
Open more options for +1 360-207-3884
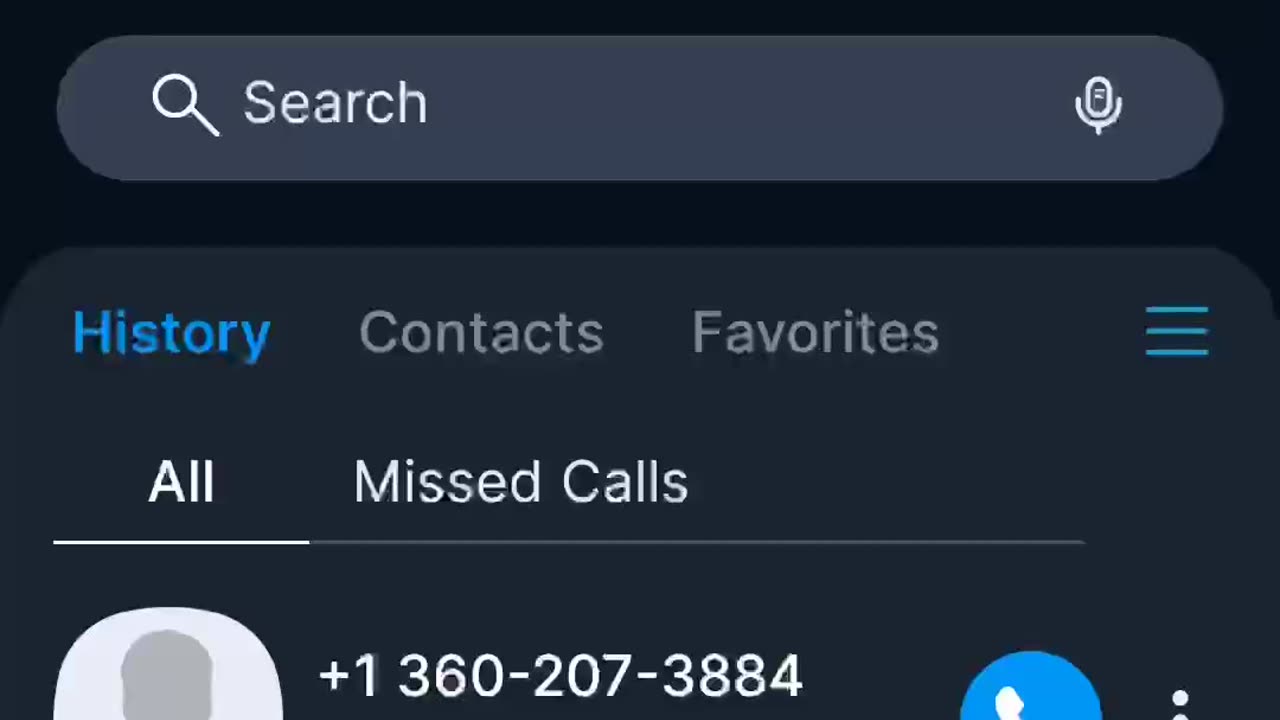pos(1180,702)
